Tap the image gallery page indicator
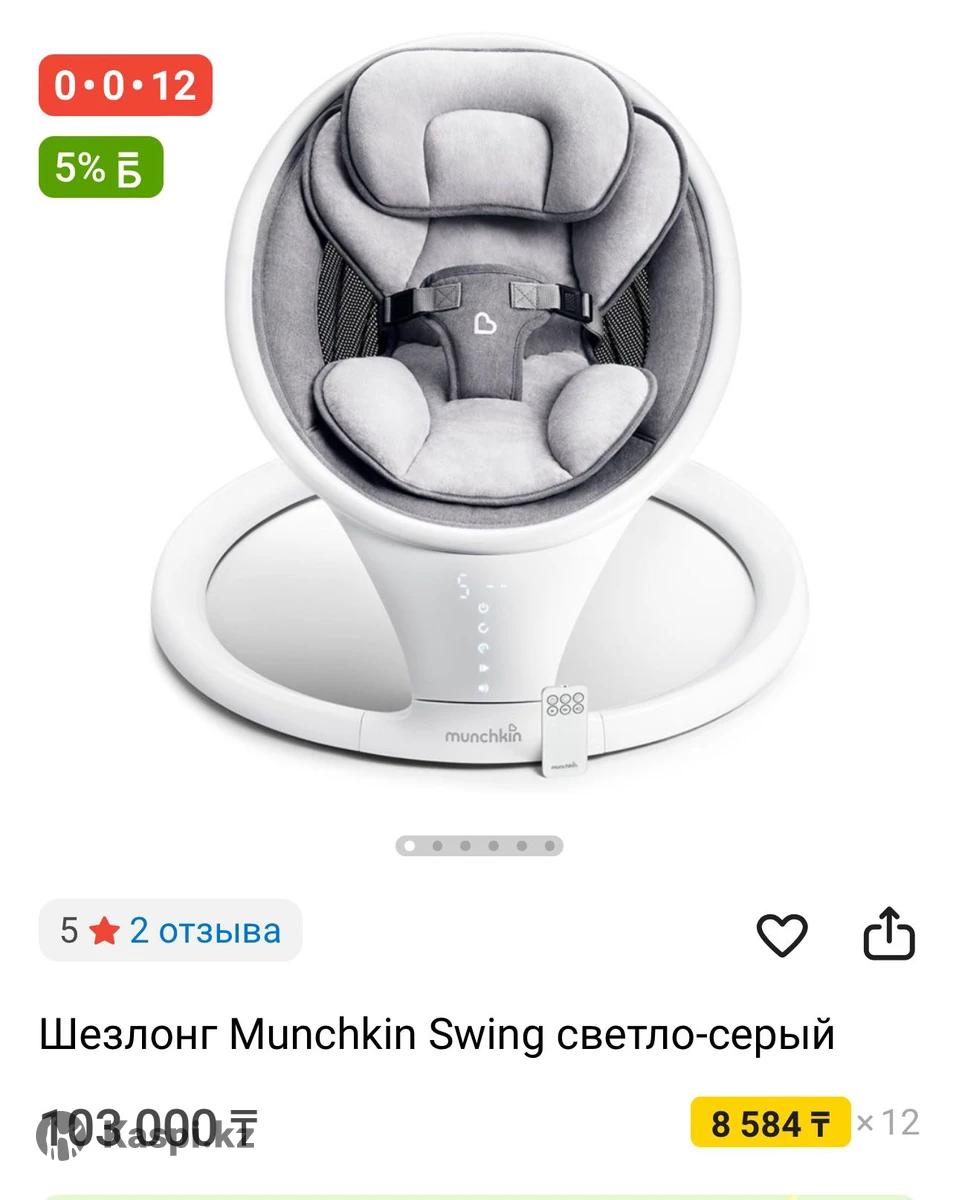Viewport: 959px width, 1200px height. (479, 846)
